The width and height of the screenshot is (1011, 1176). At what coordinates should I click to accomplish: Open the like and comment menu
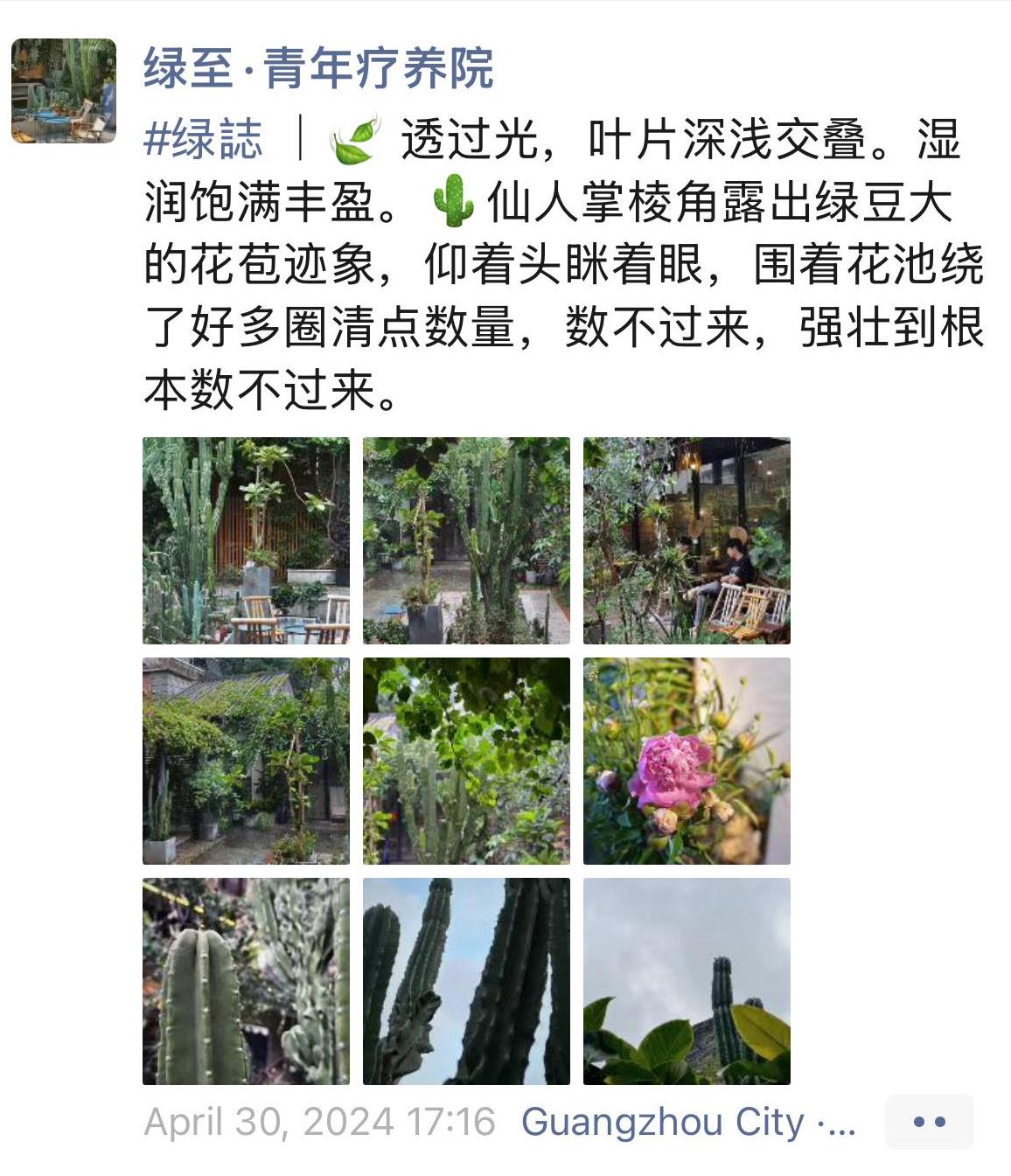(929, 1122)
